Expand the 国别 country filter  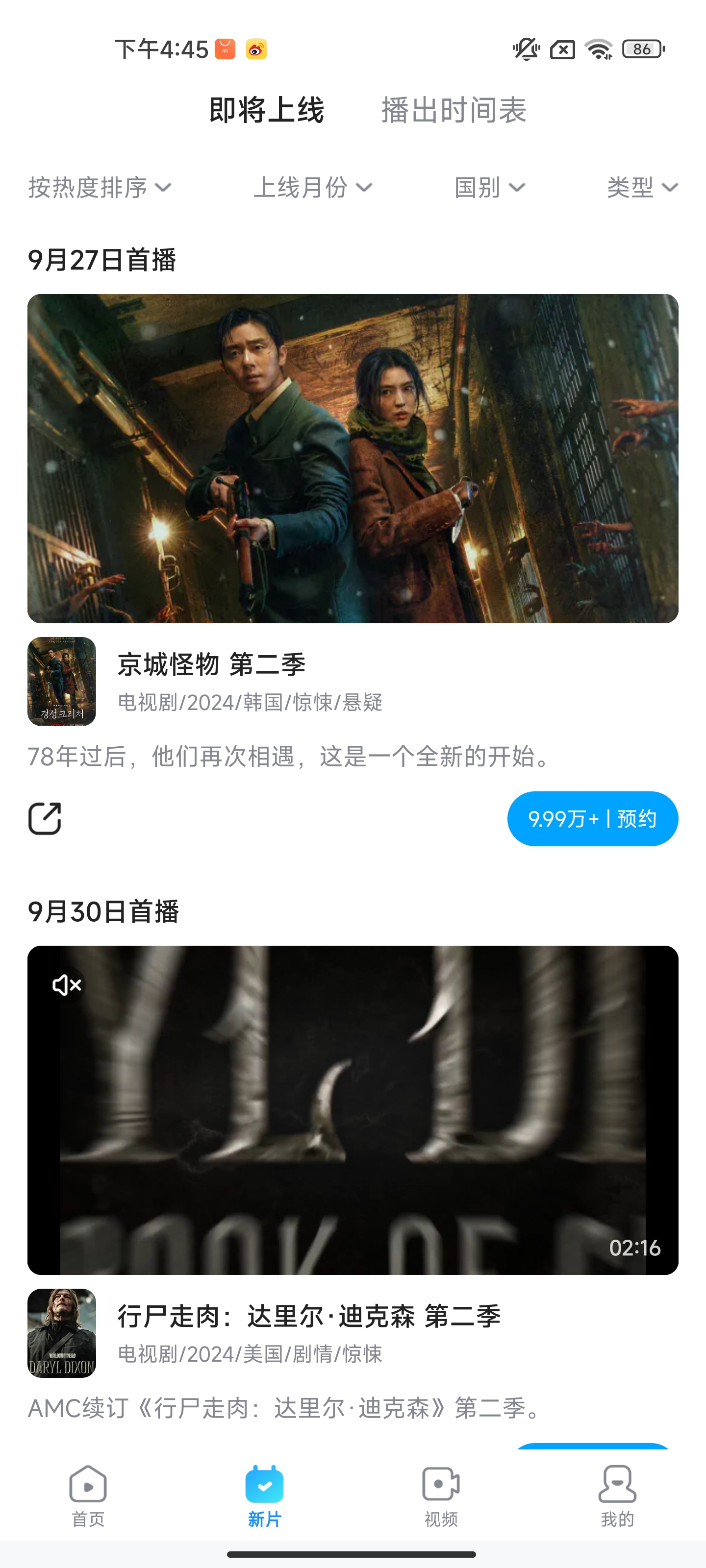pos(489,188)
